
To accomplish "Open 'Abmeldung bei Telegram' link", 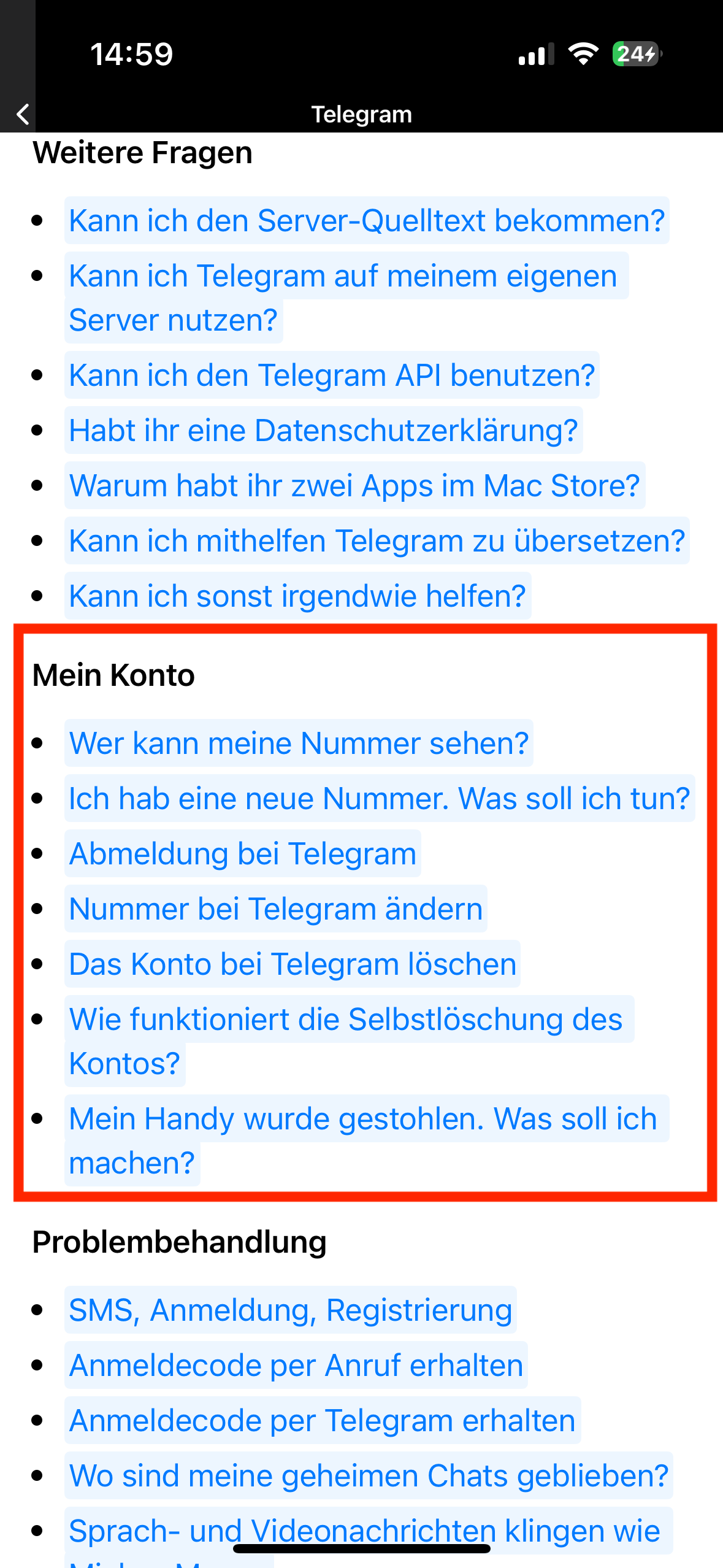I will (x=243, y=854).
